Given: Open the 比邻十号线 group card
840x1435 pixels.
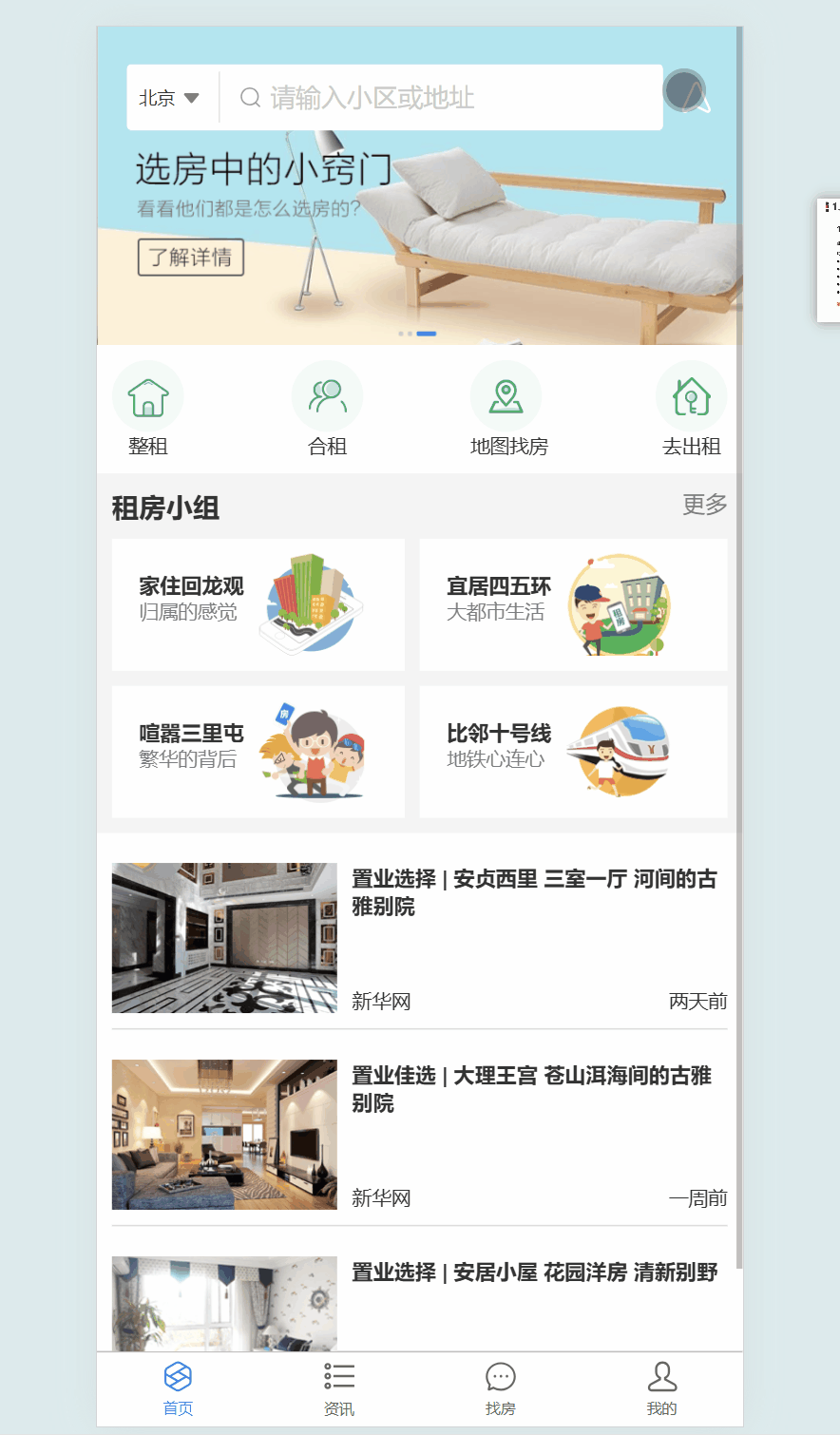Looking at the screenshot, I should [574, 752].
